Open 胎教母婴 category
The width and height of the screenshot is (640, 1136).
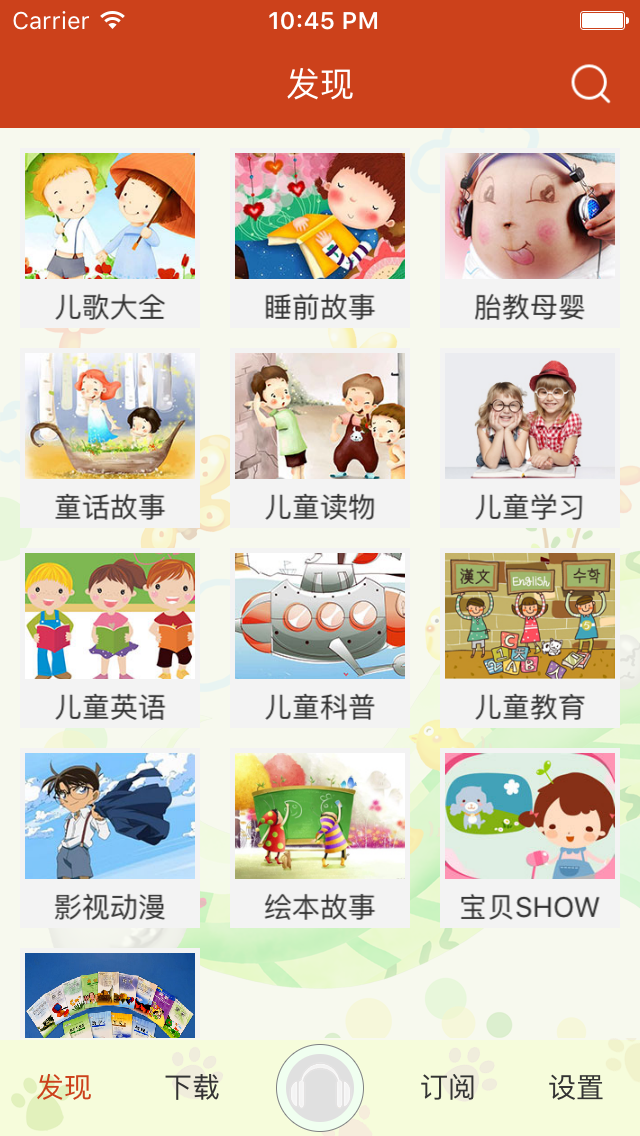pos(530,238)
